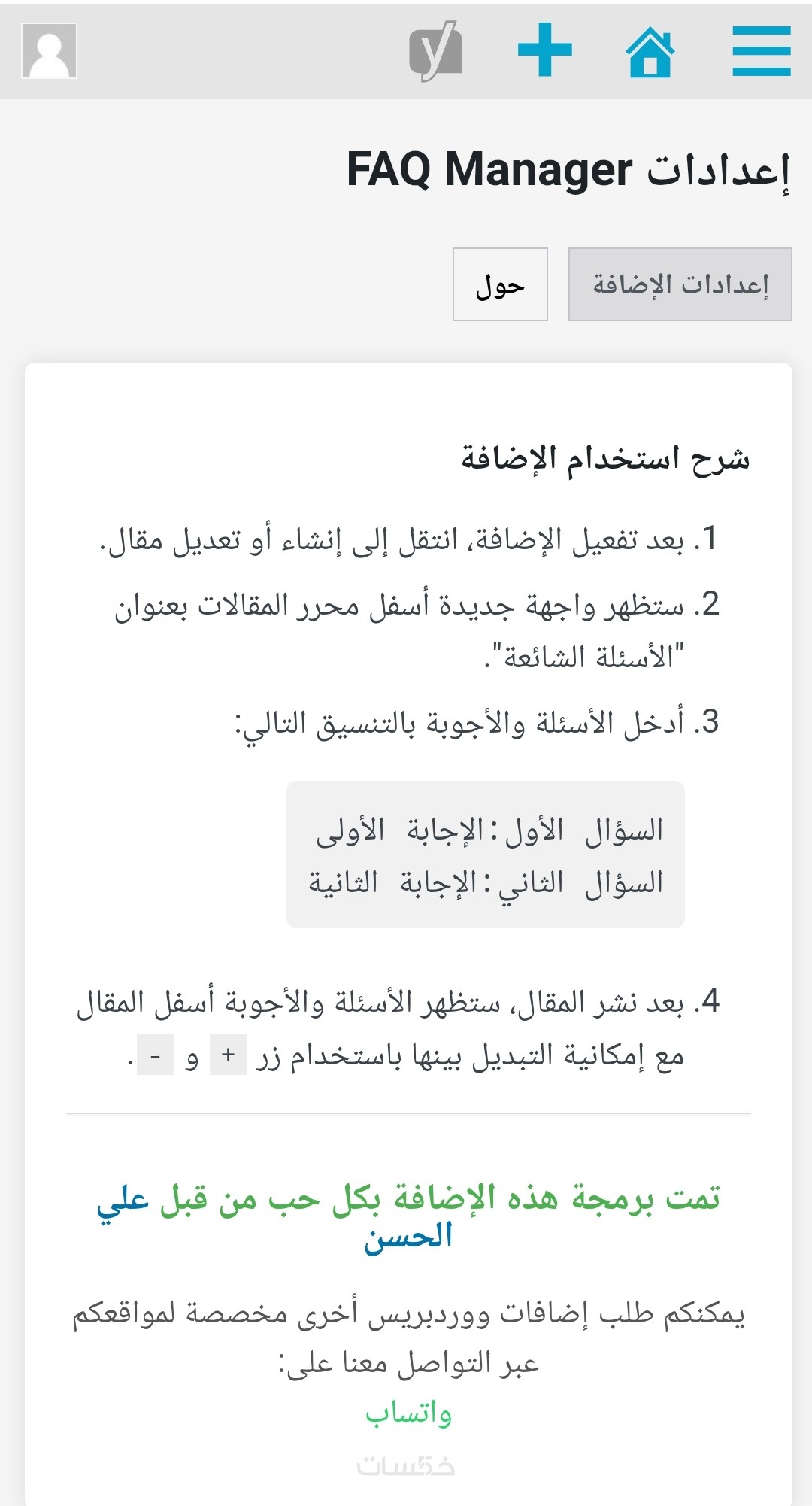812x1506 pixels.
Task: Switch to the إعدادات الإضافة tab
Action: (x=680, y=284)
